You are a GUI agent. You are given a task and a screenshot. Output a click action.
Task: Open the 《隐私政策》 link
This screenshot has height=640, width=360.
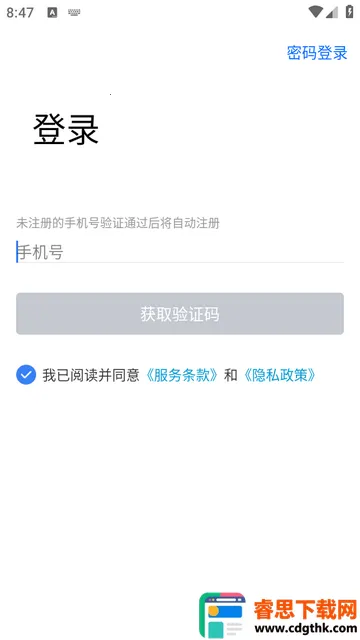(x=280, y=375)
